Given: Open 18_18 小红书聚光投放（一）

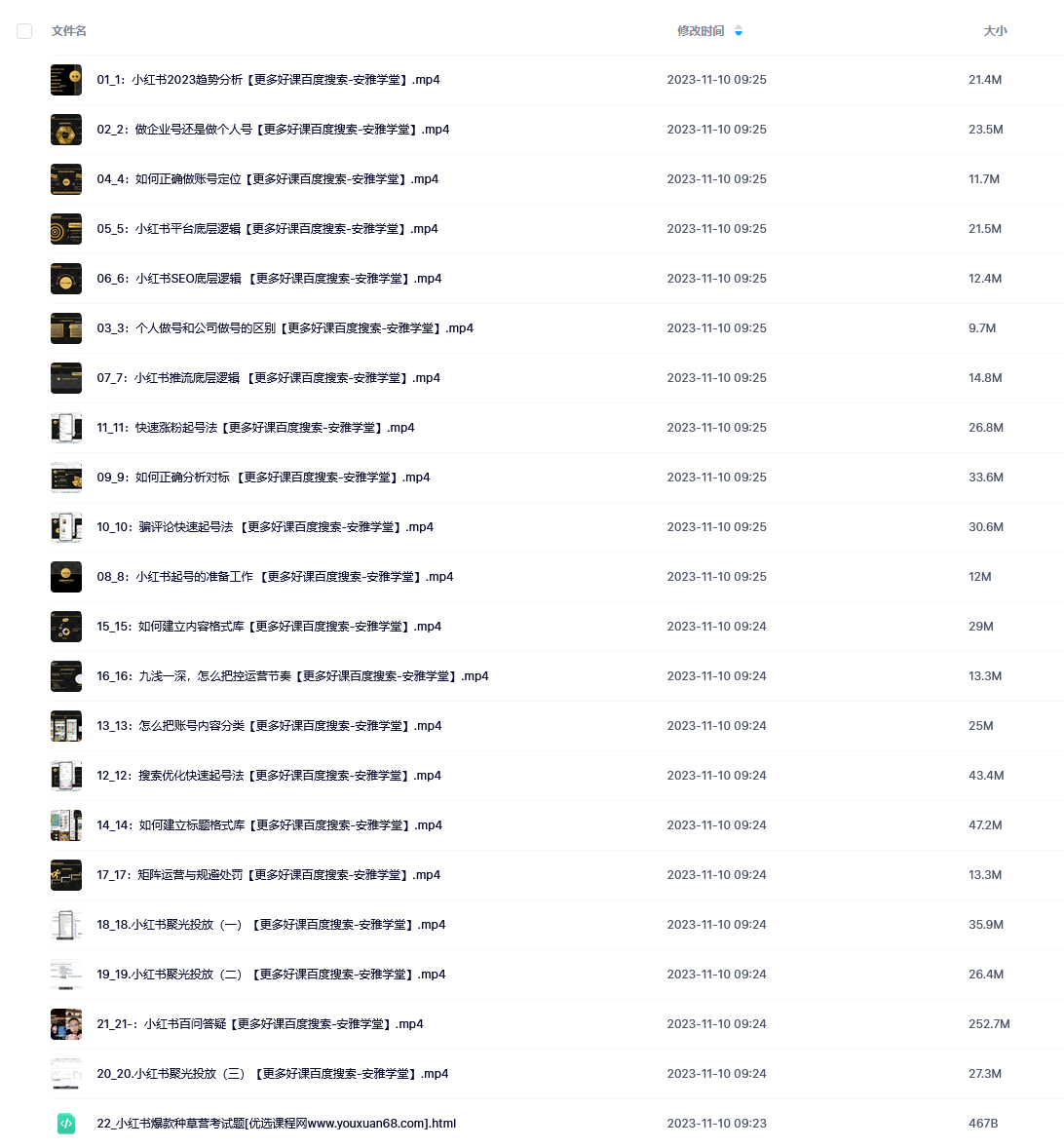Looking at the screenshot, I should pyautogui.click(x=271, y=925).
